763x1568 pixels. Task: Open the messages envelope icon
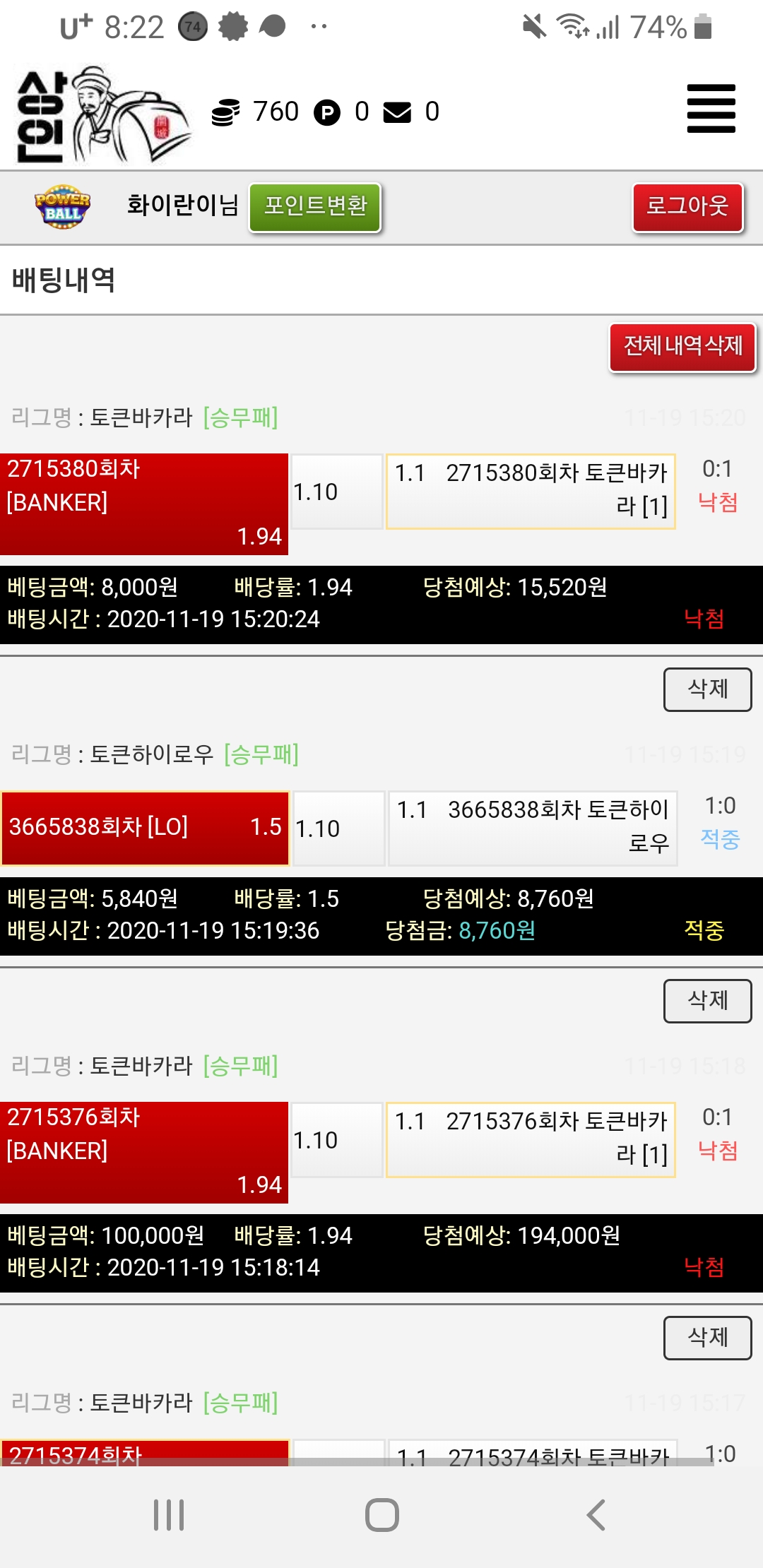pyautogui.click(x=397, y=112)
